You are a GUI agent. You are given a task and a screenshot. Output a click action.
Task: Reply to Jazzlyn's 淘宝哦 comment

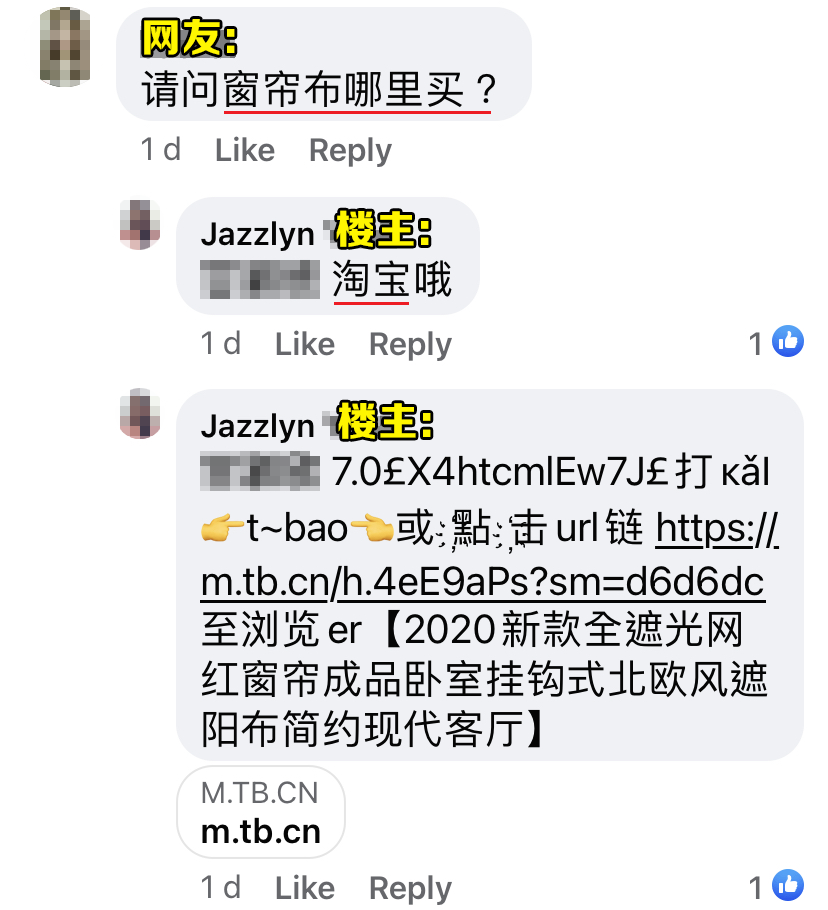410,344
